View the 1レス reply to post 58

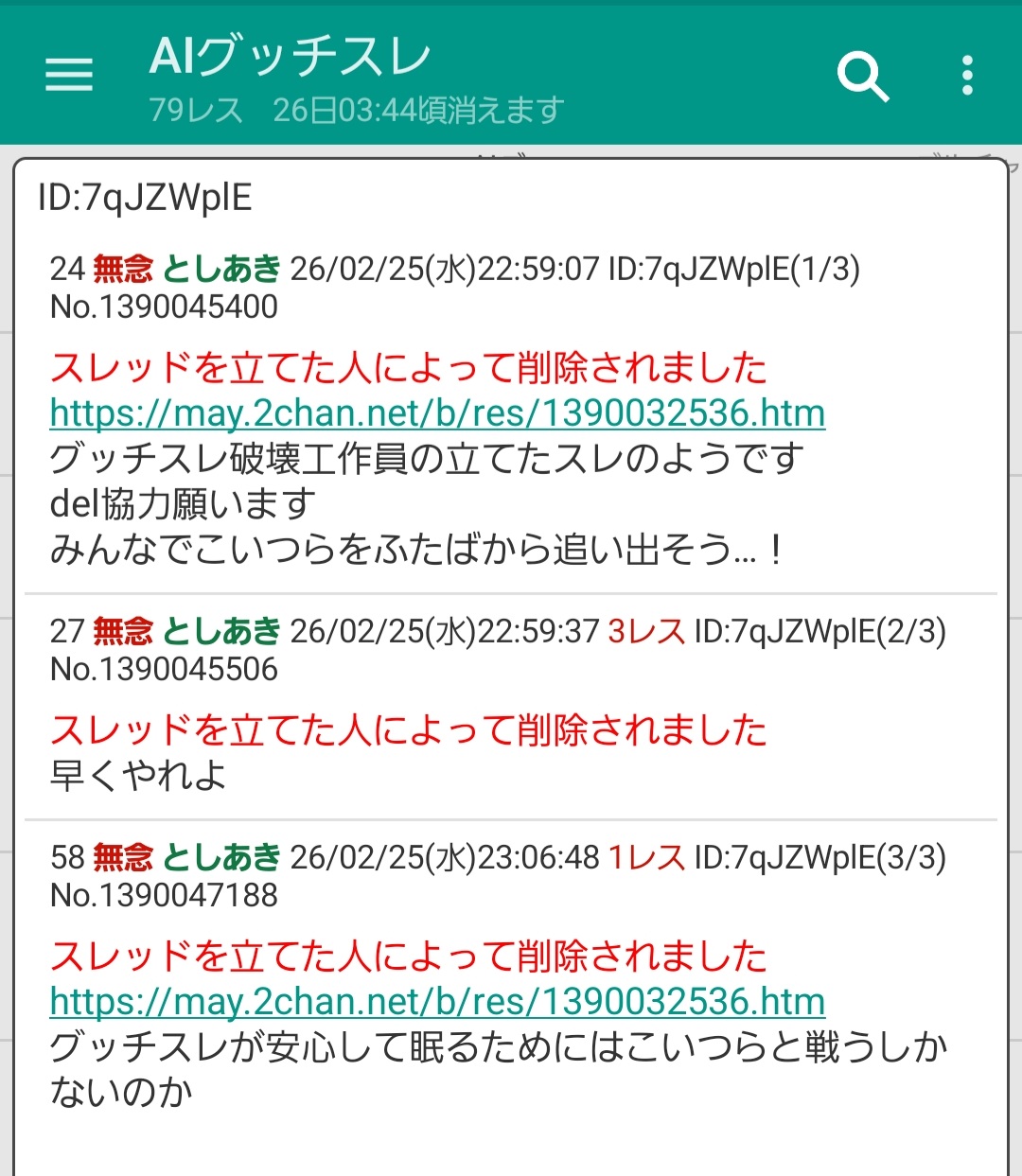click(646, 857)
